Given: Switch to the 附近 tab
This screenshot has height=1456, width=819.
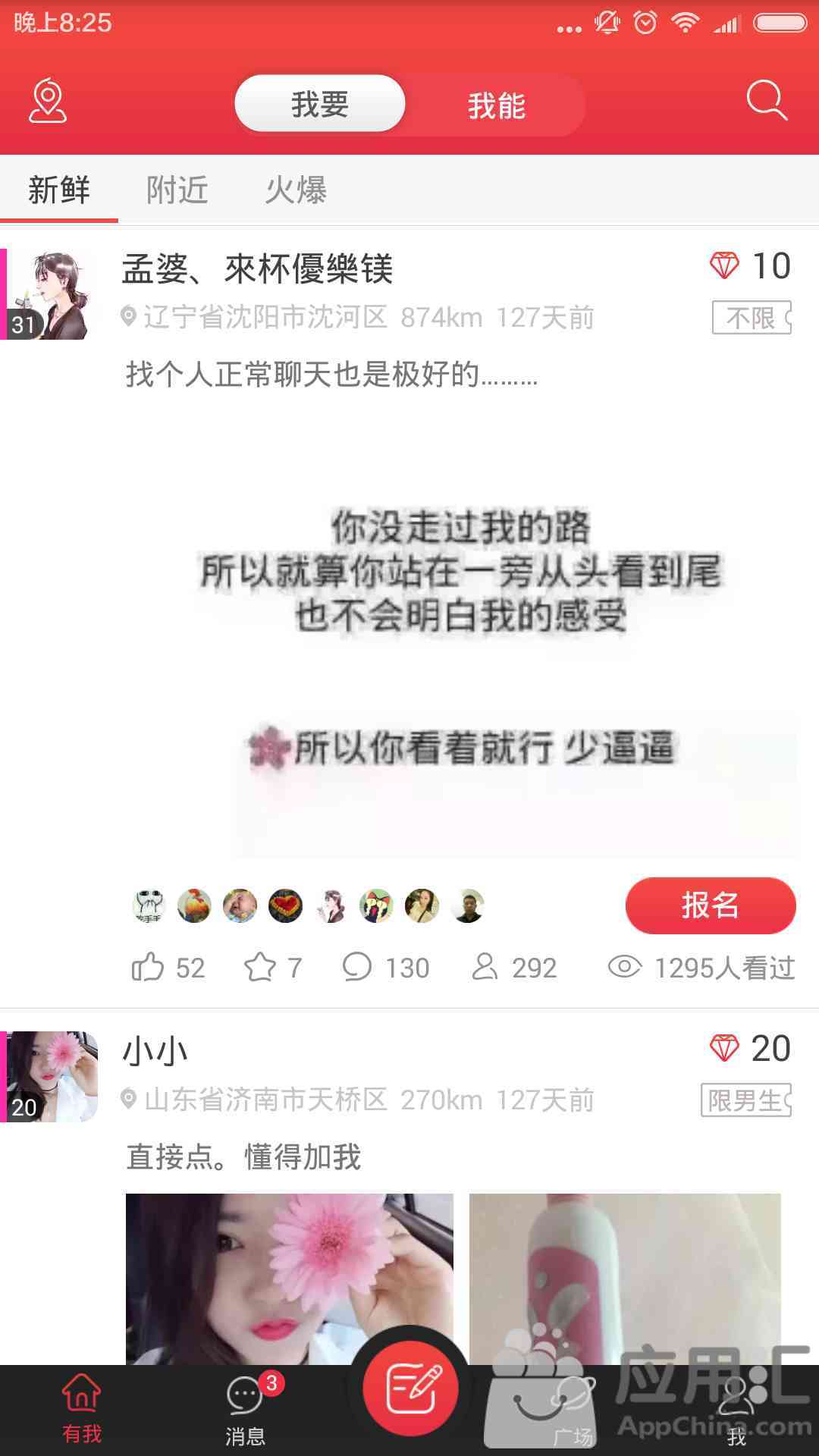Looking at the screenshot, I should [x=177, y=190].
